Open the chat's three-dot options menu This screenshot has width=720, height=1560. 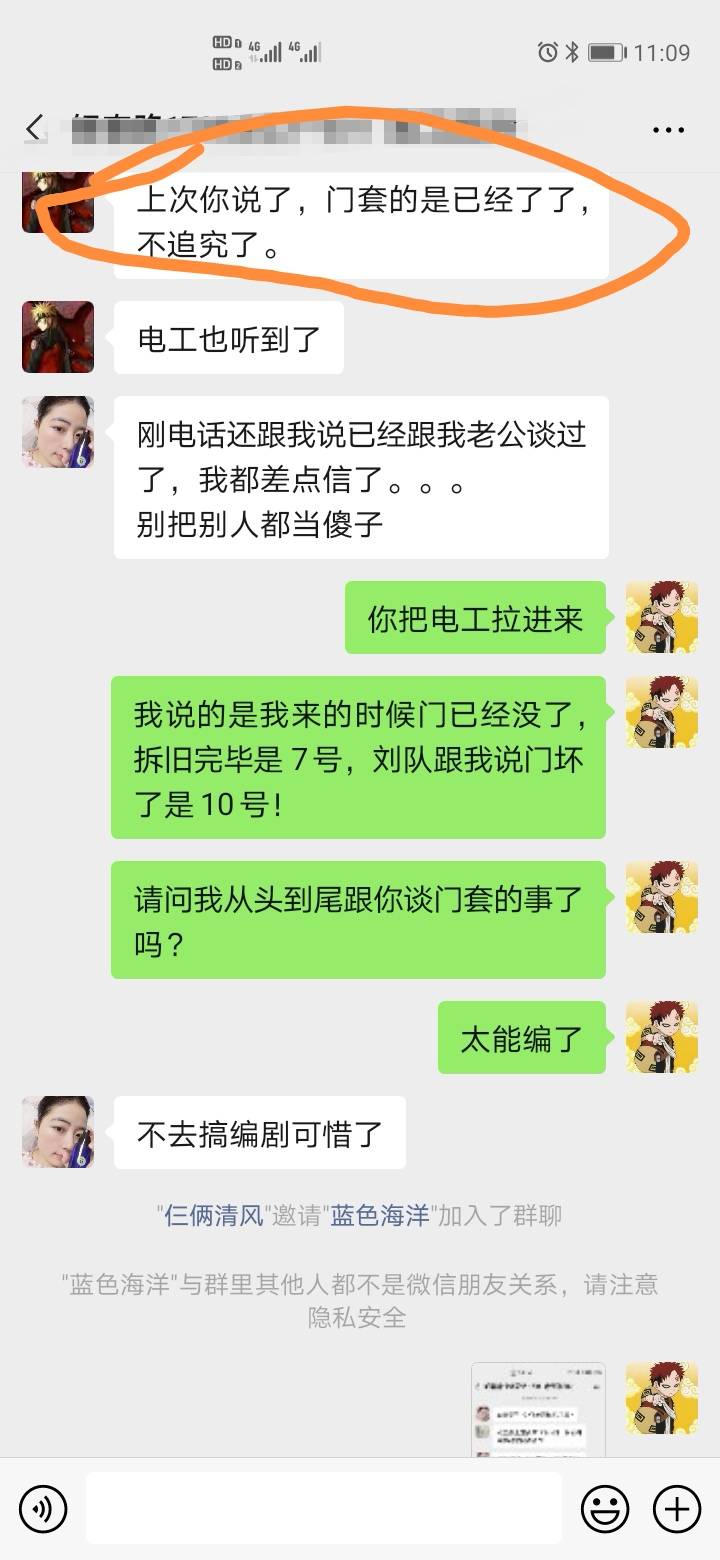(667, 130)
